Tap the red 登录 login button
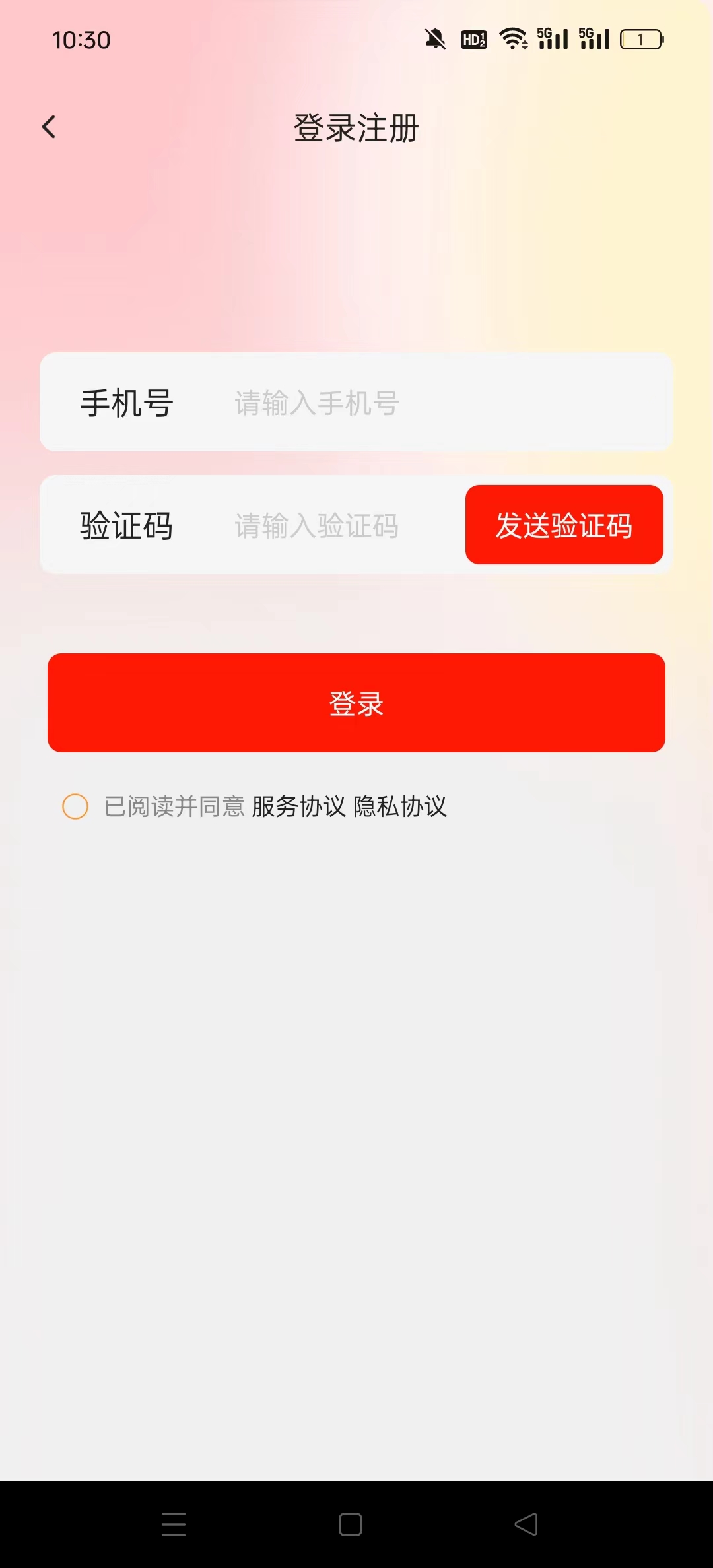 [x=356, y=703]
